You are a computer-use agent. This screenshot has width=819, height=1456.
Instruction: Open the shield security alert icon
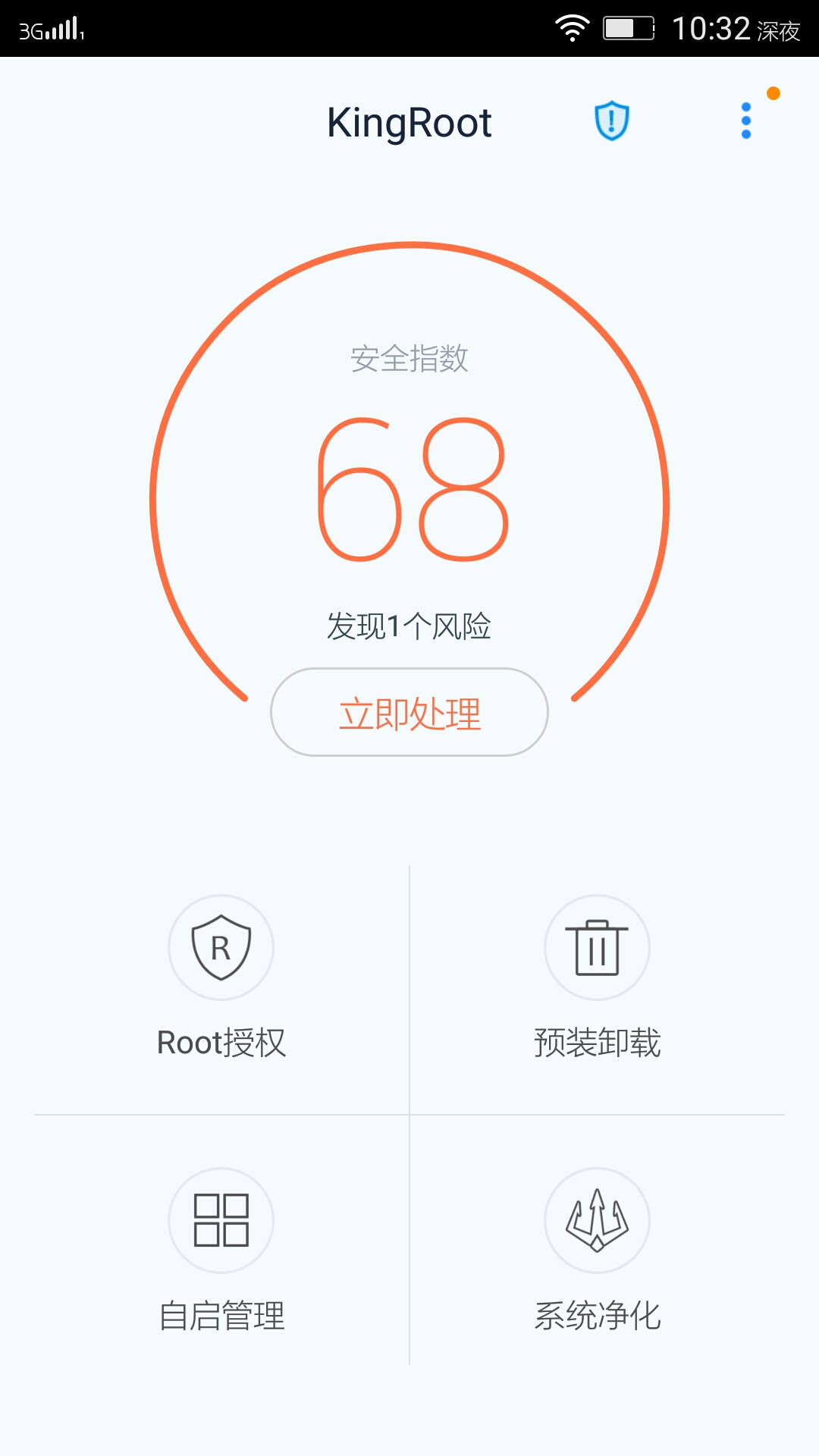pos(611,121)
